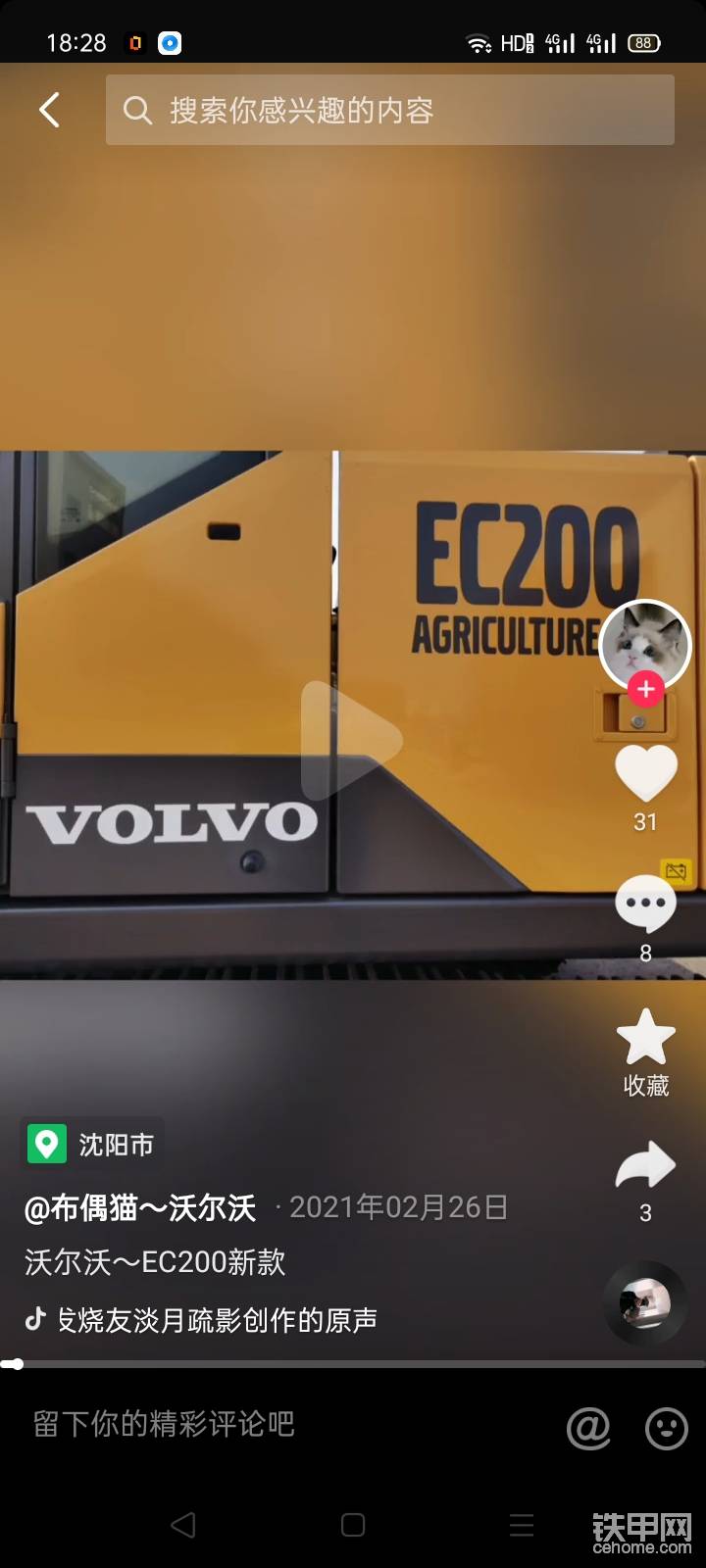This screenshot has width=706, height=1568.
Task: Open the original sound link 淡月疏影创作的原声
Action: (x=216, y=1320)
